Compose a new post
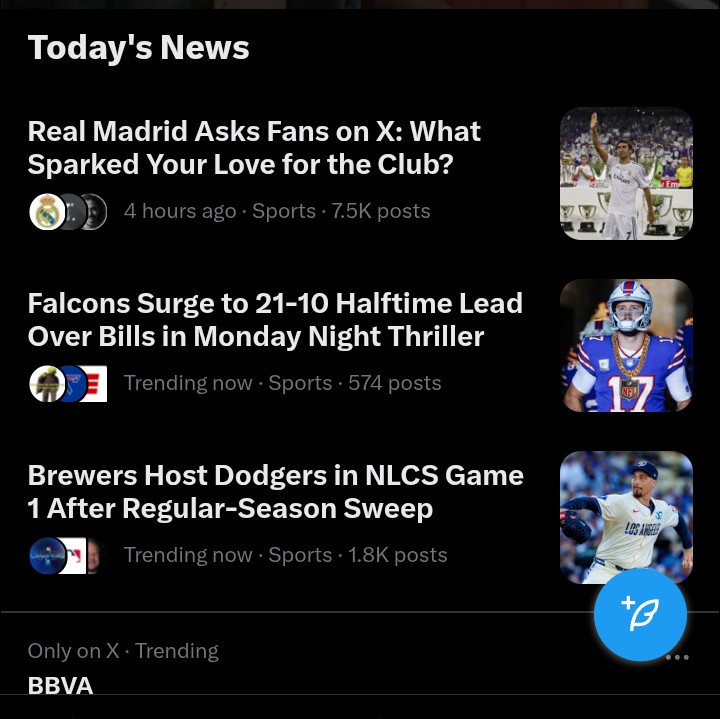Screen dimensions: 720x719 [x=640, y=614]
